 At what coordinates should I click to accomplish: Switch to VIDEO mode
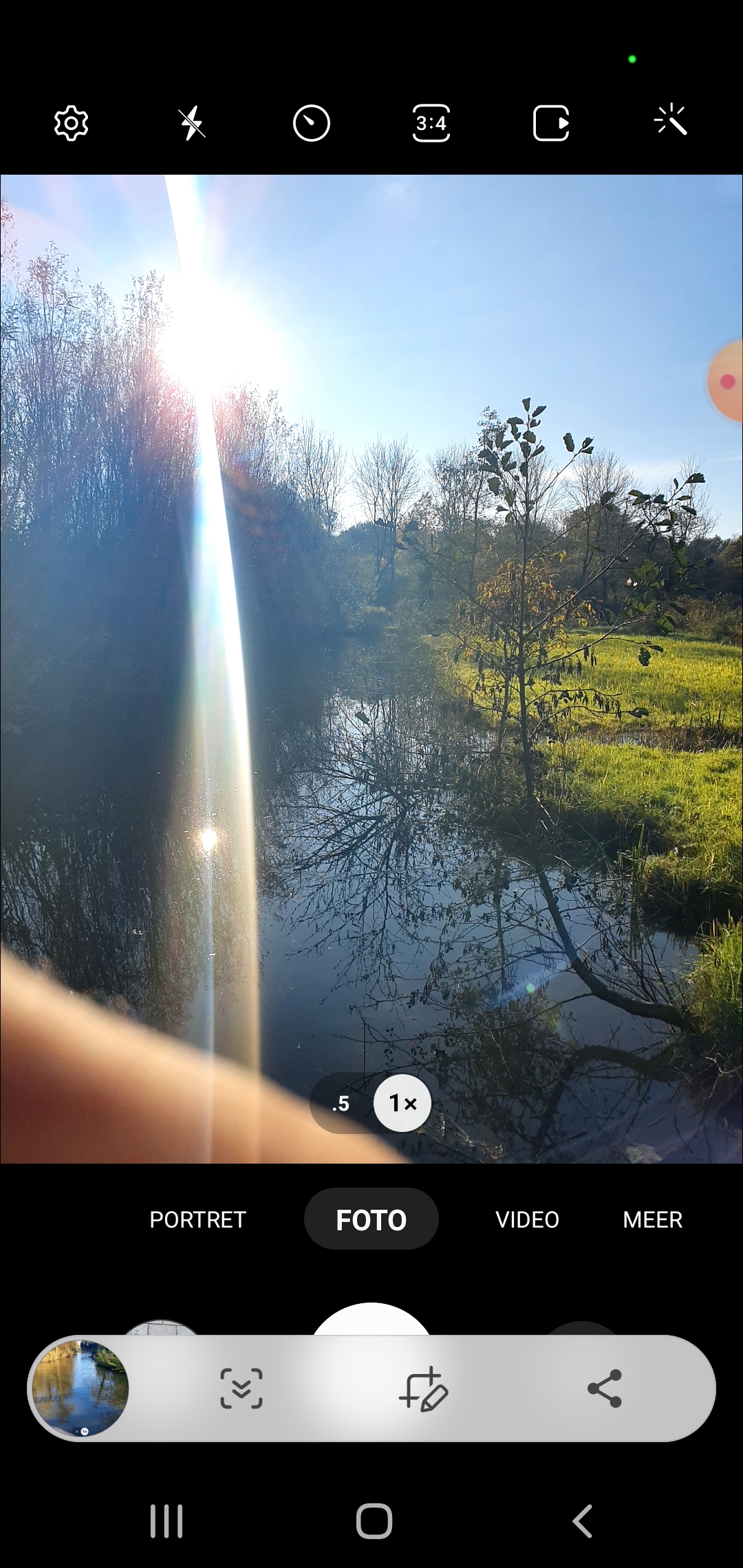528,1220
